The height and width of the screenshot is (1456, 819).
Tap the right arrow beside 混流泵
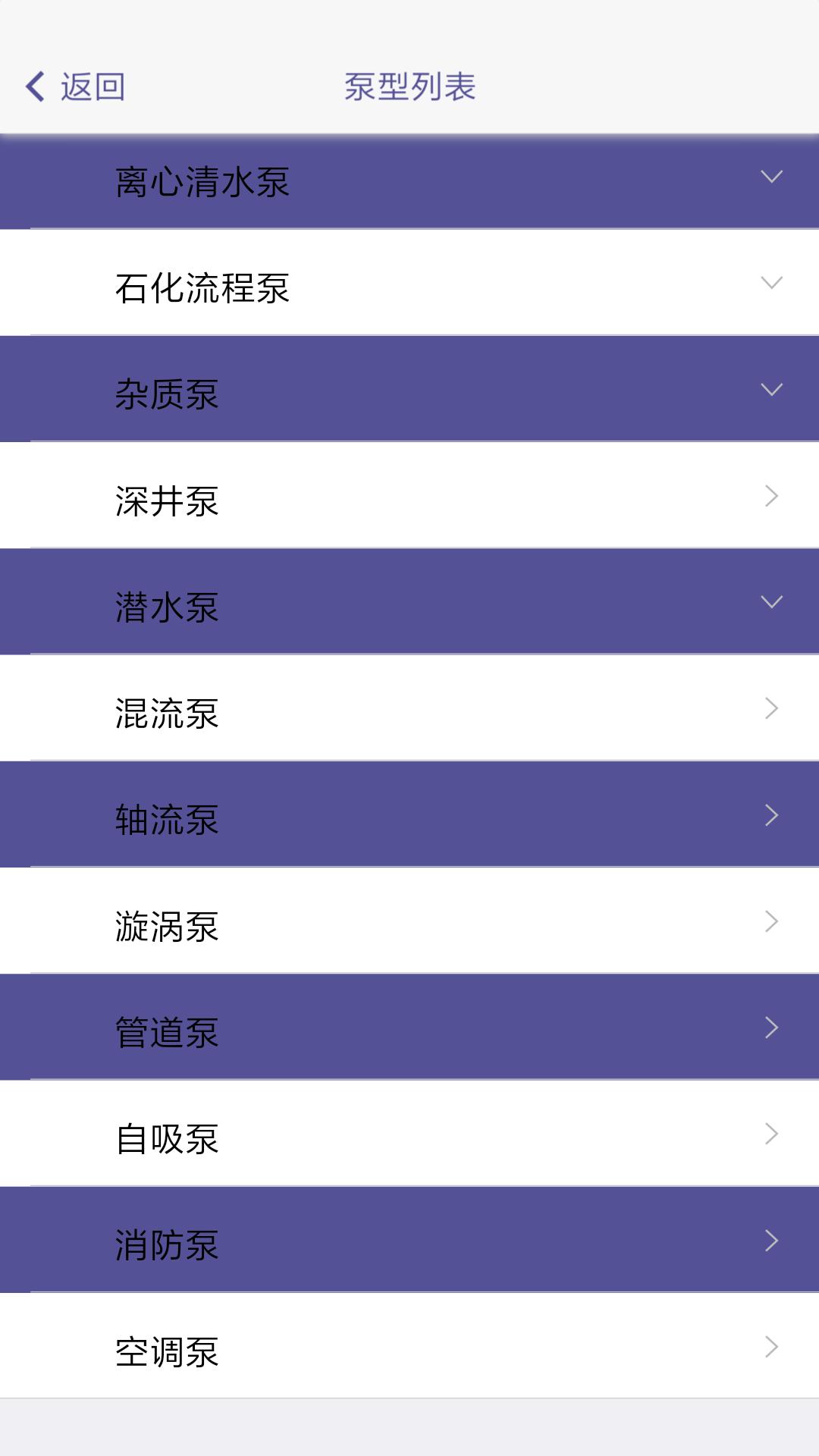(772, 708)
